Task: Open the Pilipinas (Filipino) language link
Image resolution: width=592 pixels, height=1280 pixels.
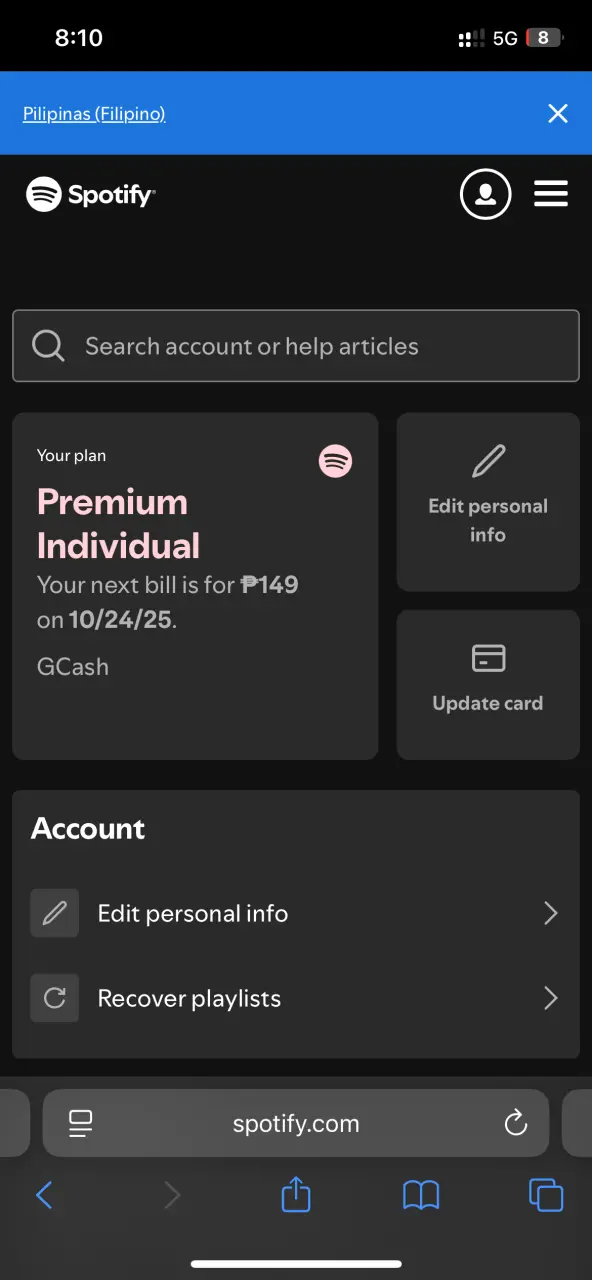Action: coord(94,114)
